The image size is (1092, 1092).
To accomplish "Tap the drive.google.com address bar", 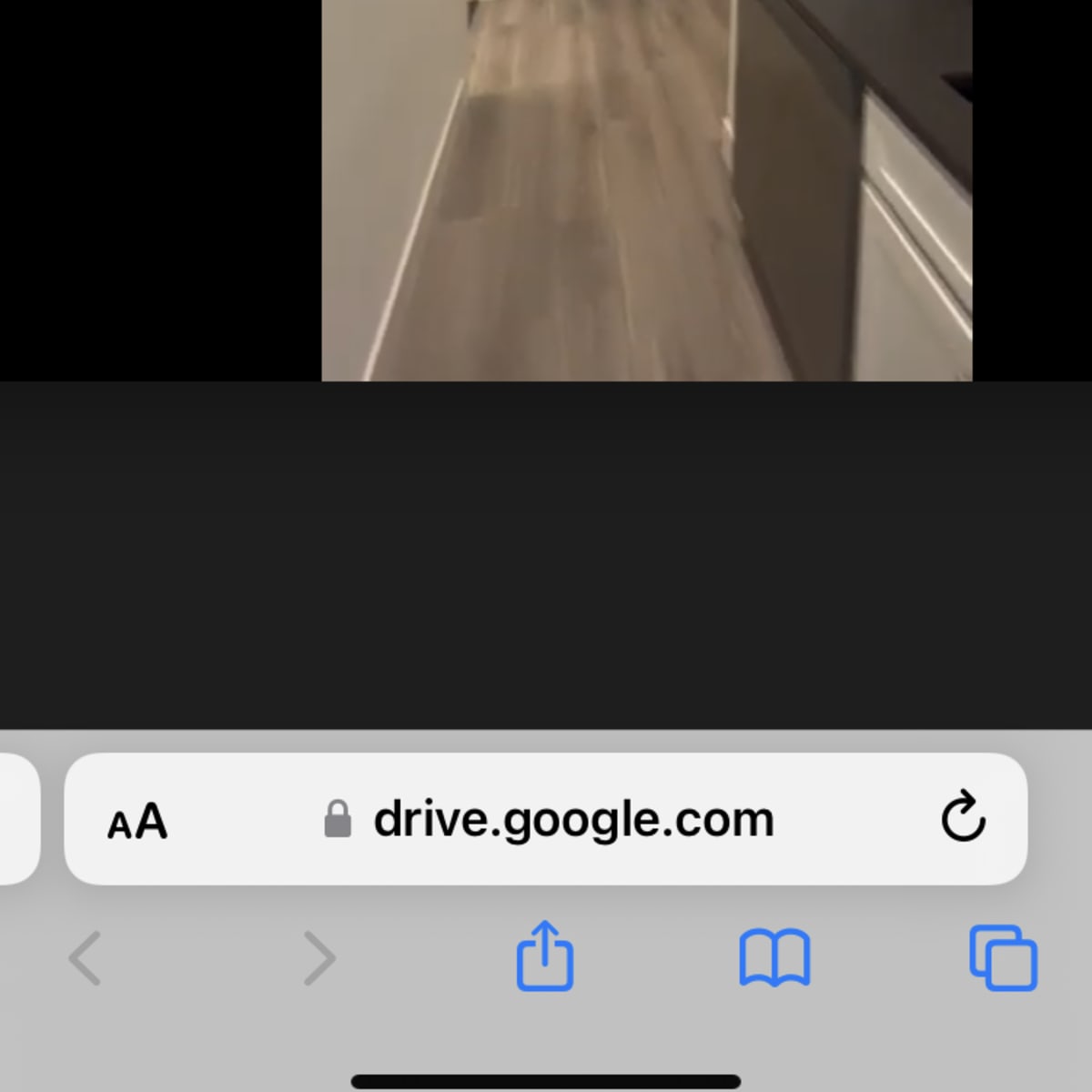I will (x=573, y=819).
